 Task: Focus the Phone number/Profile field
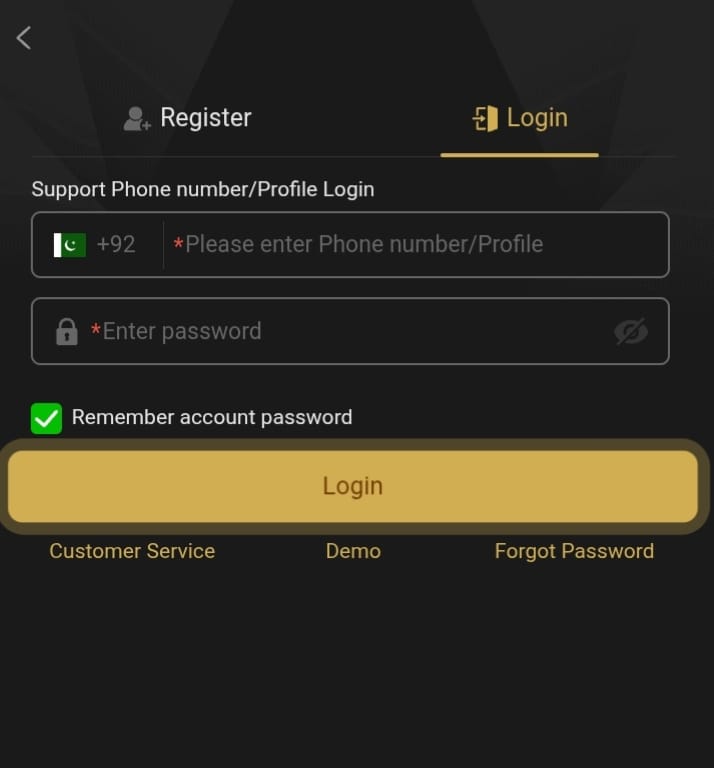(x=415, y=244)
